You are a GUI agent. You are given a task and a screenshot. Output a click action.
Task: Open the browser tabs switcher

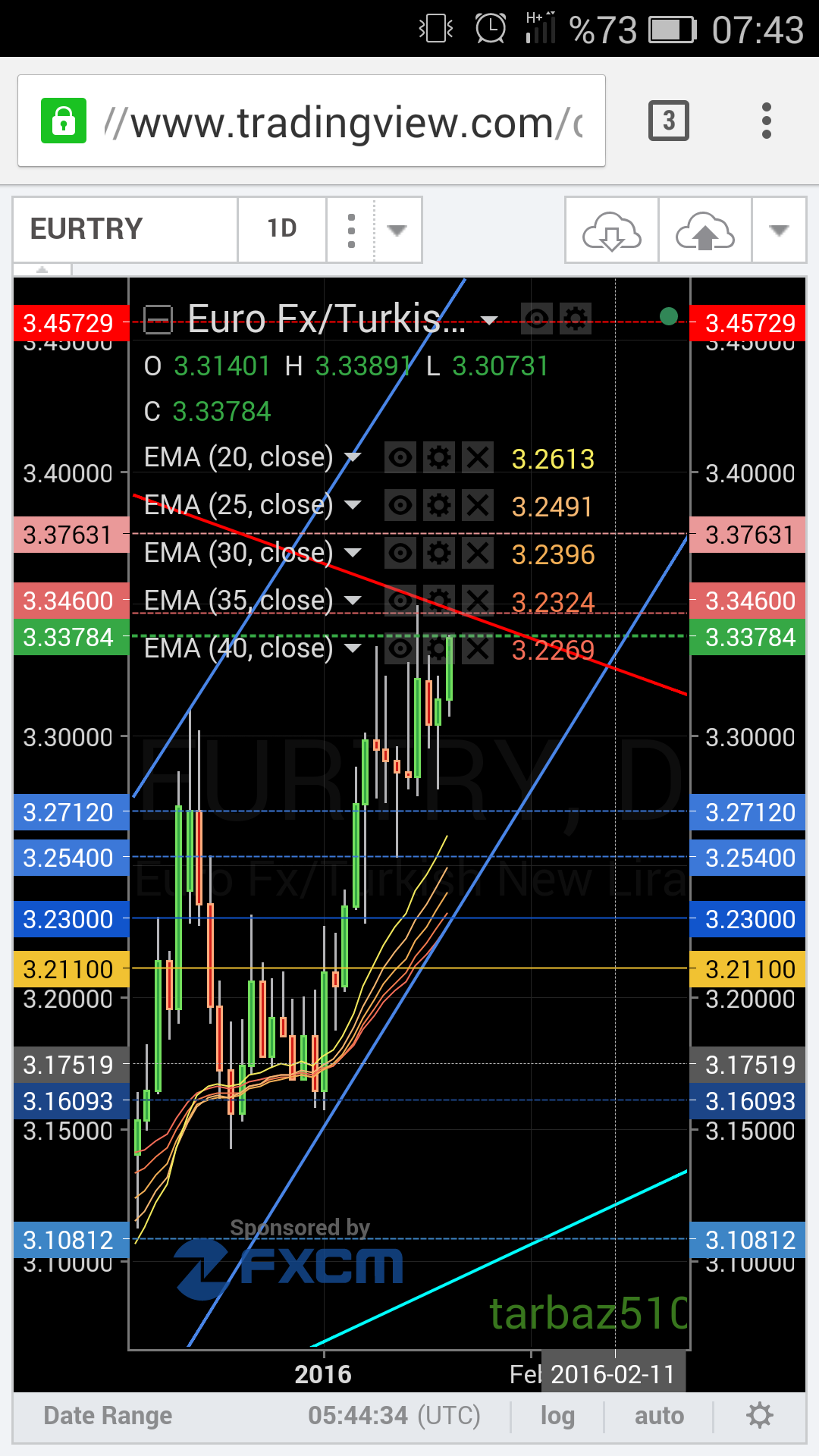click(x=668, y=121)
